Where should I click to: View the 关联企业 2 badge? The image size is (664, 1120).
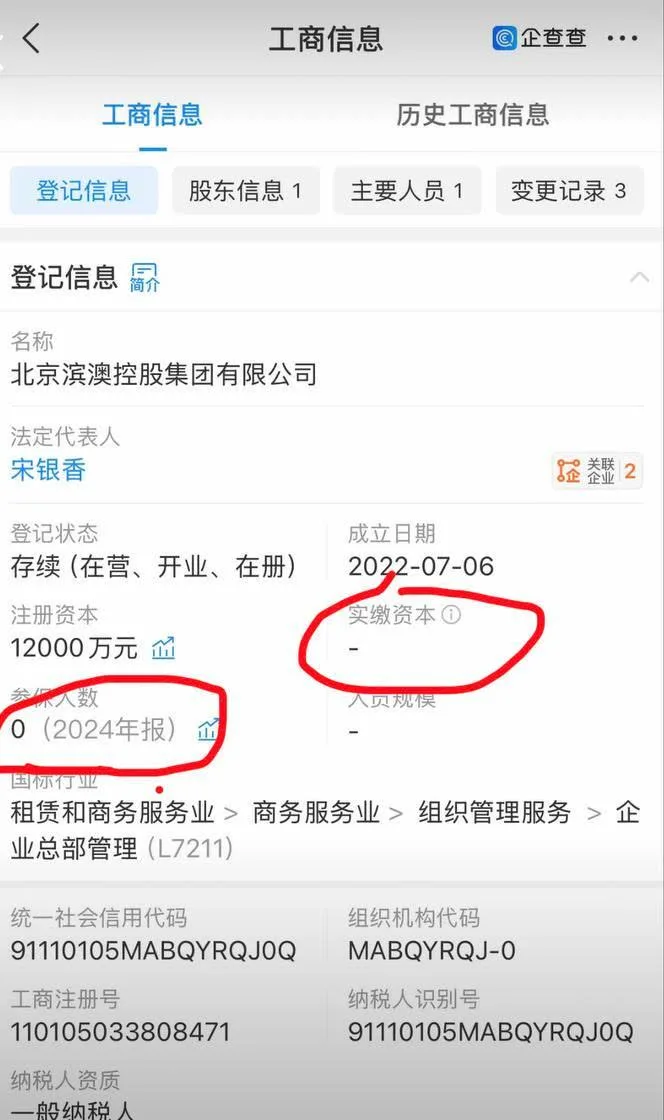(597, 471)
